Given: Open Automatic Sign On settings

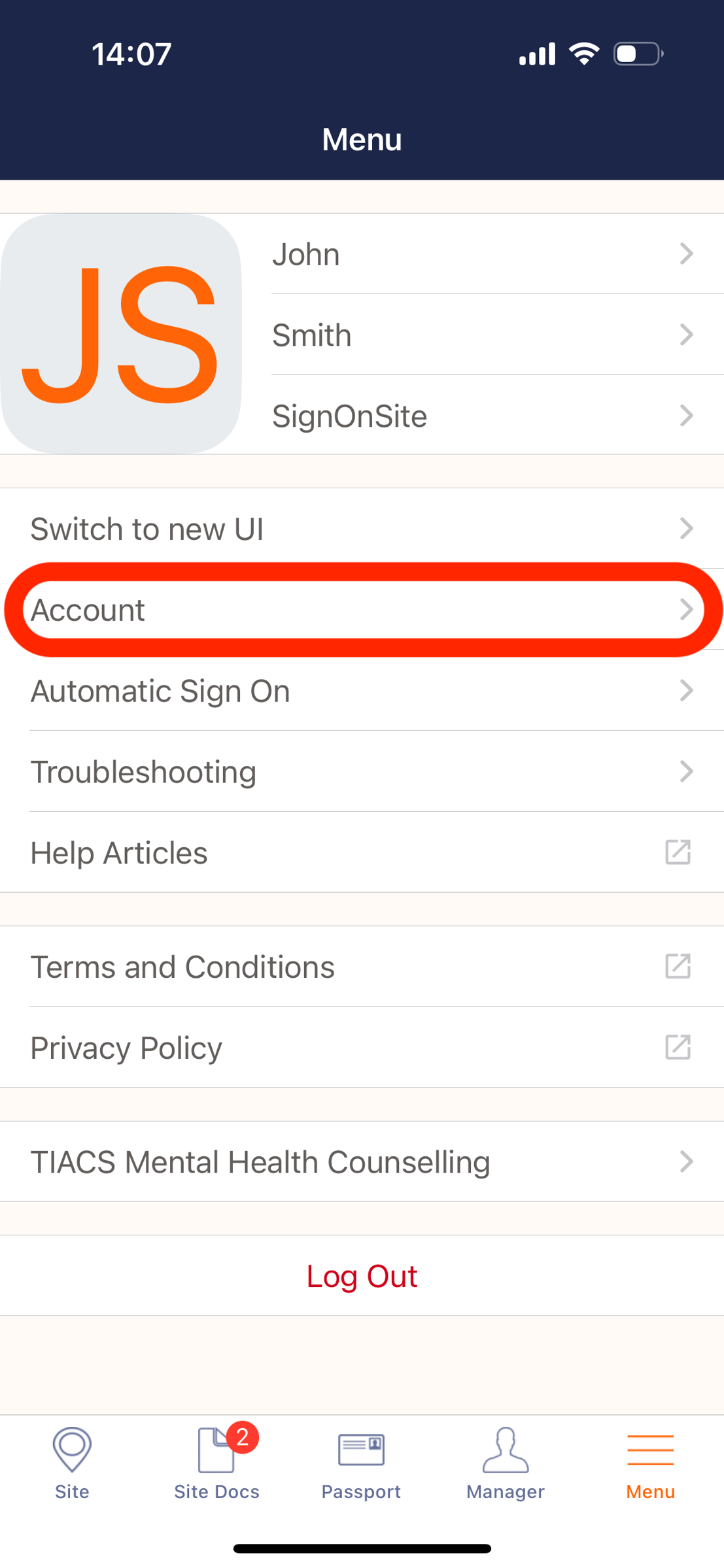Looking at the screenshot, I should pyautogui.click(x=161, y=691).
